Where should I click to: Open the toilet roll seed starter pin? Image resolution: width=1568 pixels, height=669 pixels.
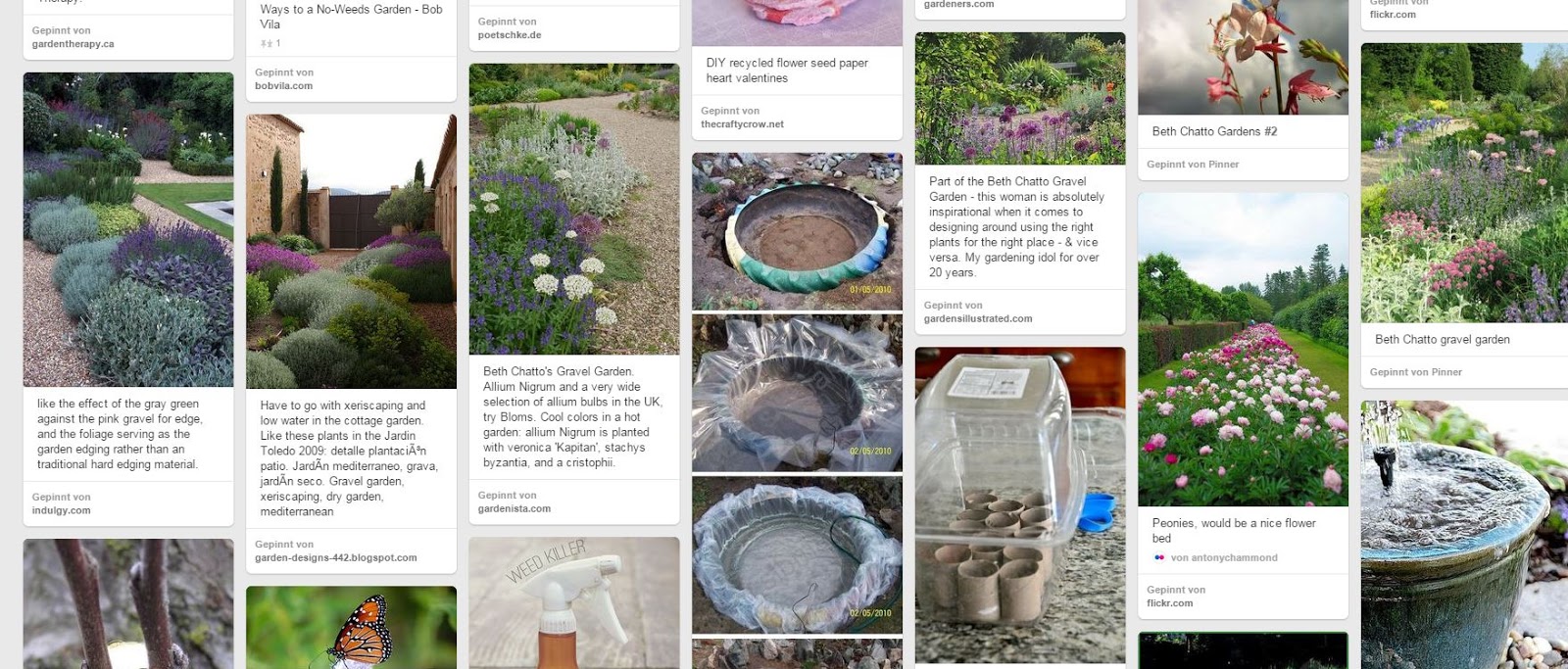pos(1019,504)
